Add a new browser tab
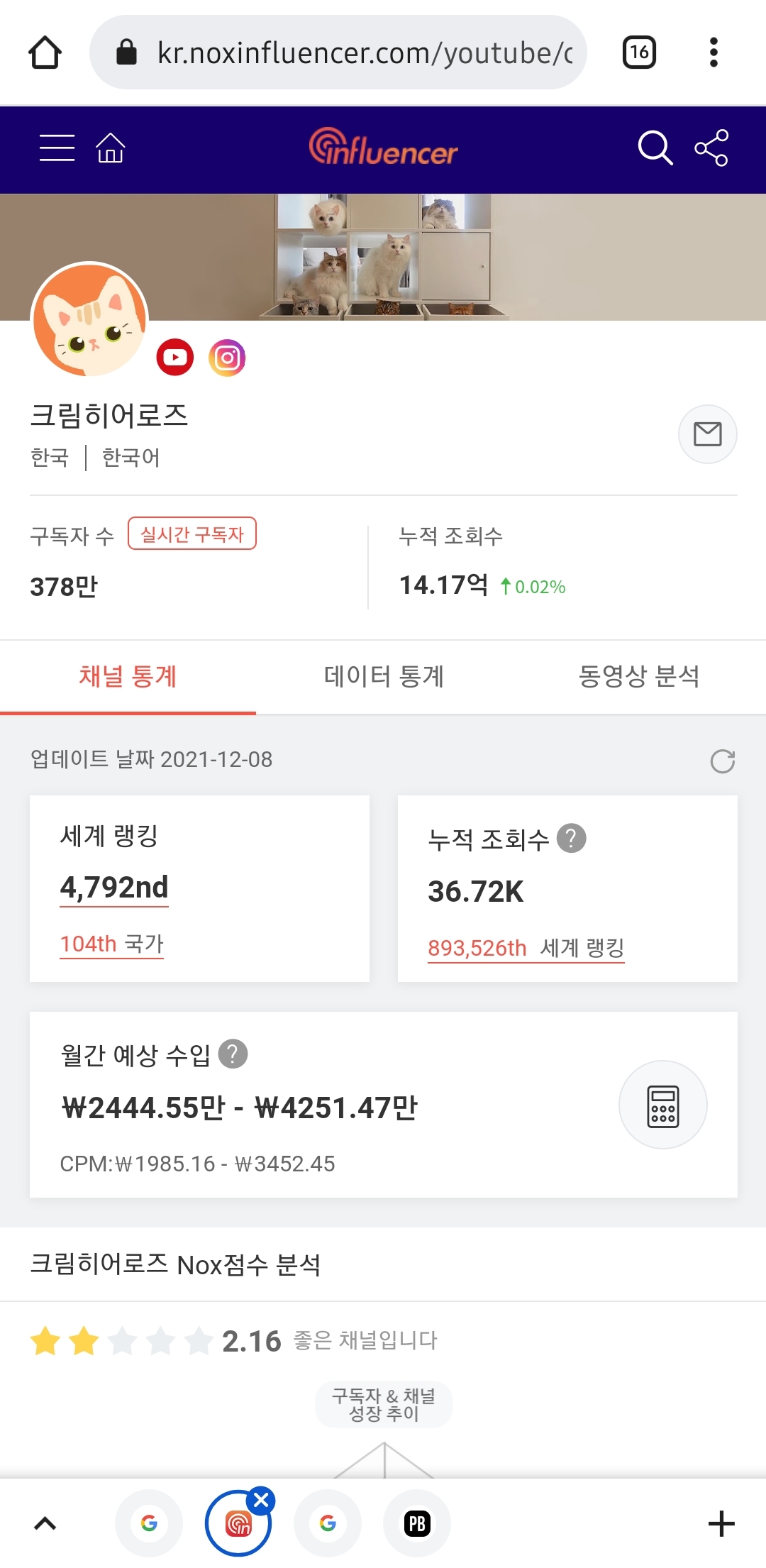This screenshot has height=1568, width=766. [x=721, y=1523]
